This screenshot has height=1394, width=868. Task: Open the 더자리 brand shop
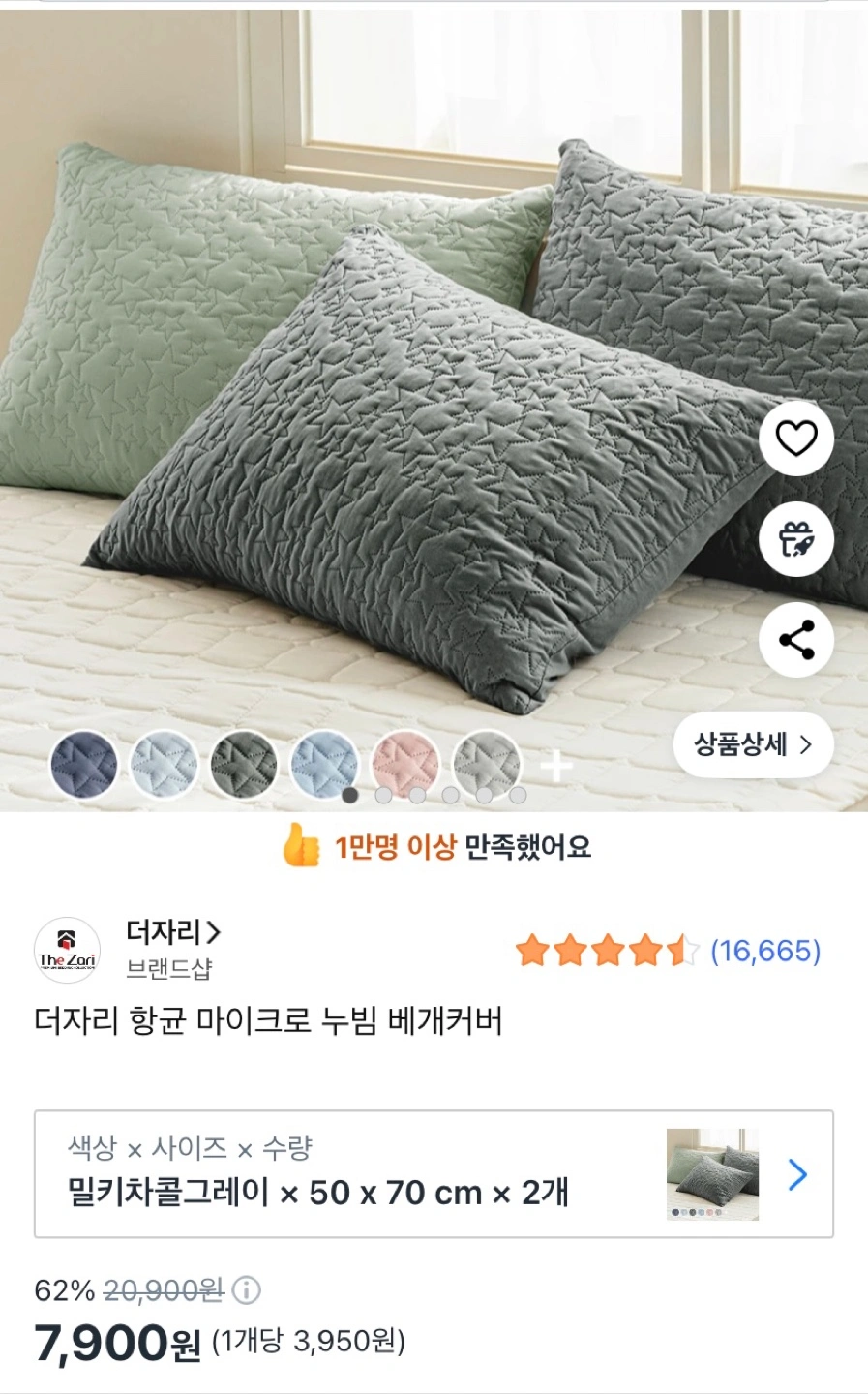[x=174, y=932]
